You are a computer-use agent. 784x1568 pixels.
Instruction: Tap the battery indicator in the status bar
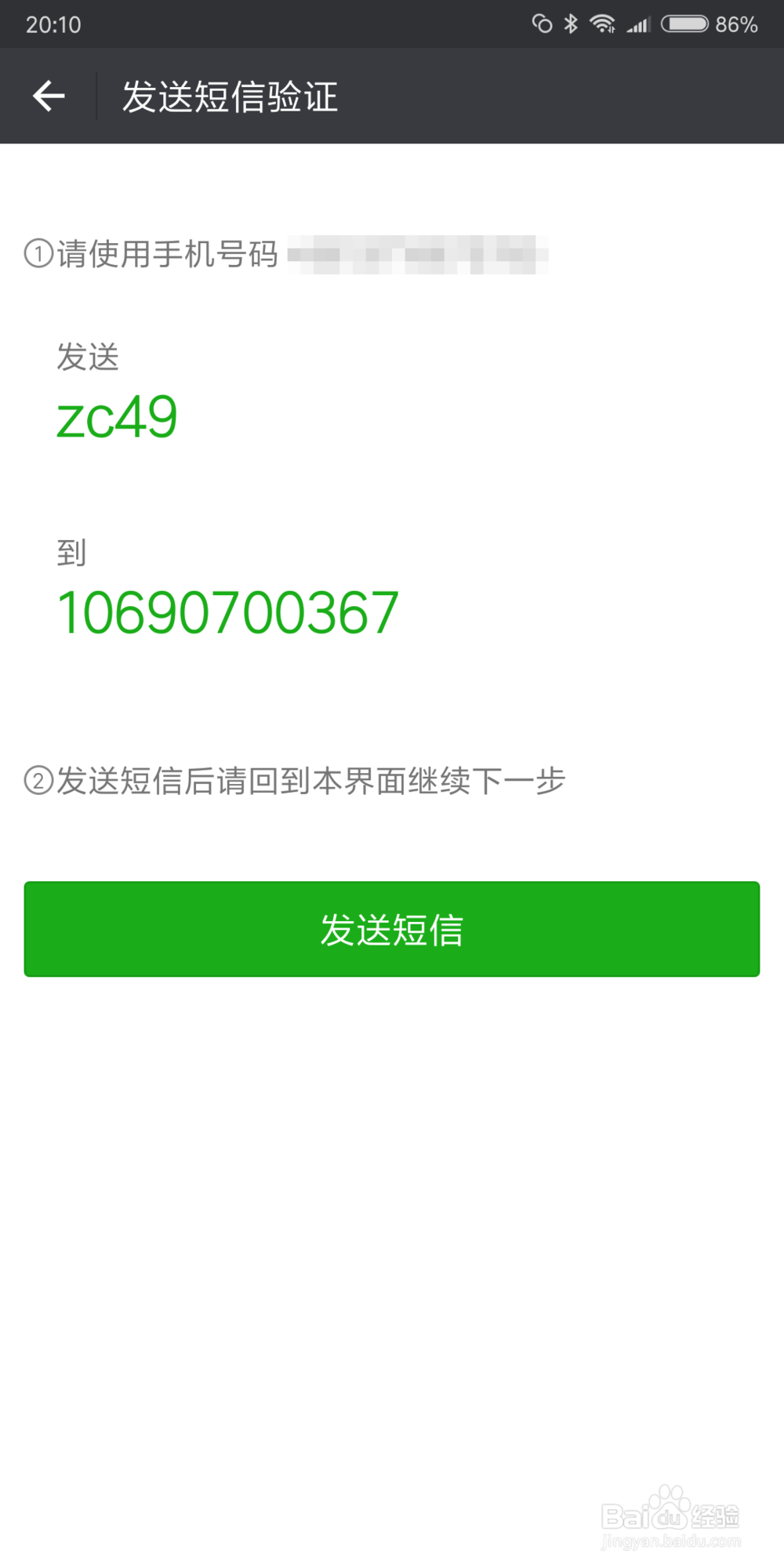pos(684,24)
